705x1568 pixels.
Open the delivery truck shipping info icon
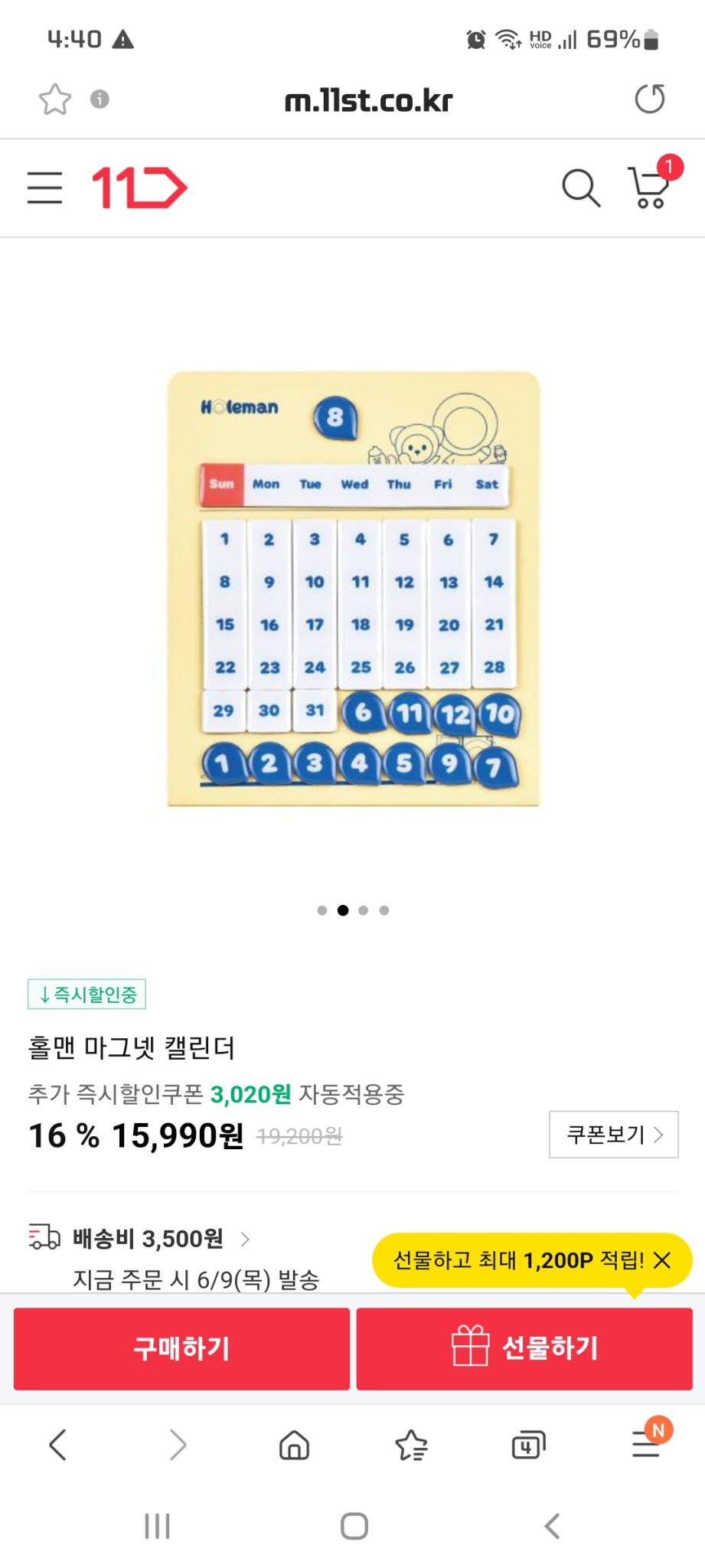[43, 1236]
